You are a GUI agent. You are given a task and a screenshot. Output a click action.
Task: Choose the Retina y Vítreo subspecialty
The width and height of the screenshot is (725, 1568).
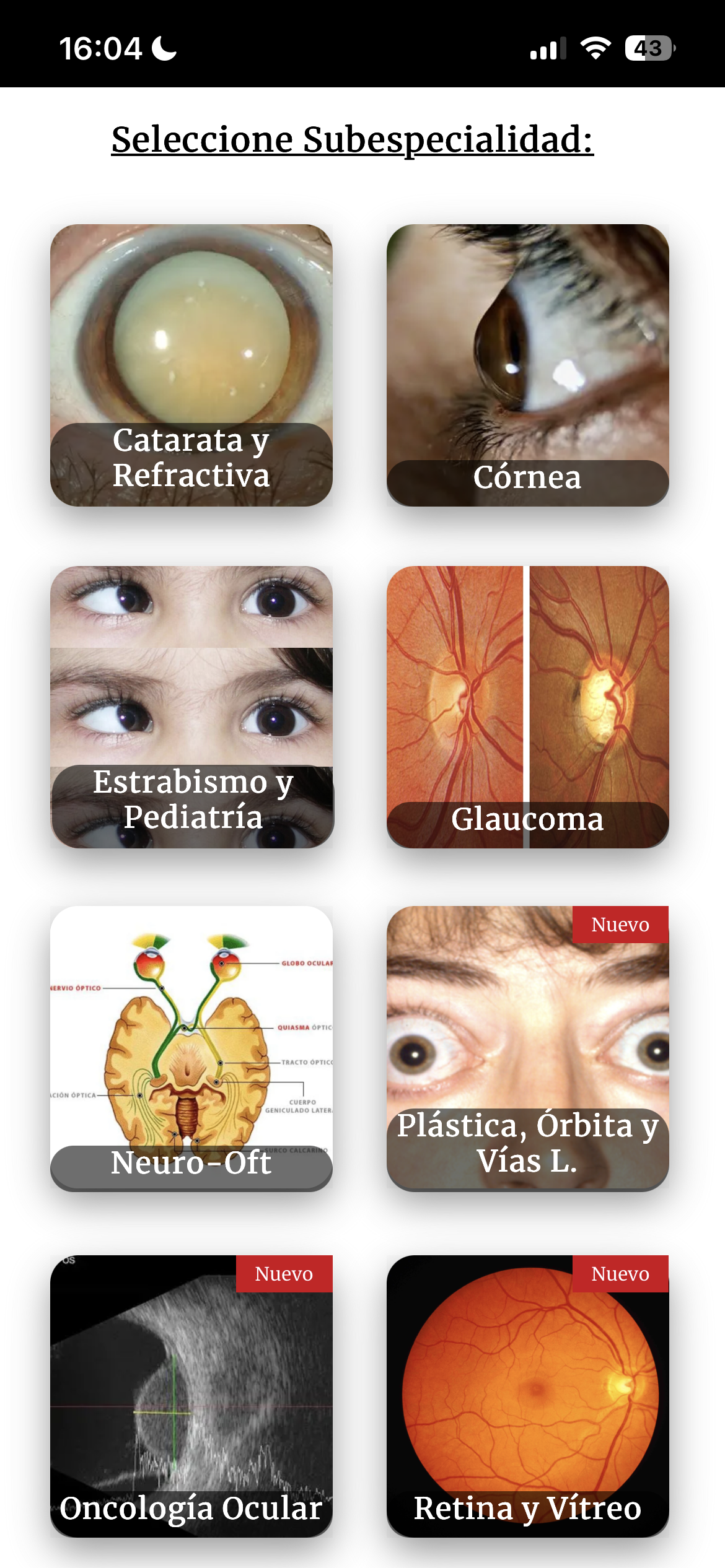pyautogui.click(x=527, y=1396)
